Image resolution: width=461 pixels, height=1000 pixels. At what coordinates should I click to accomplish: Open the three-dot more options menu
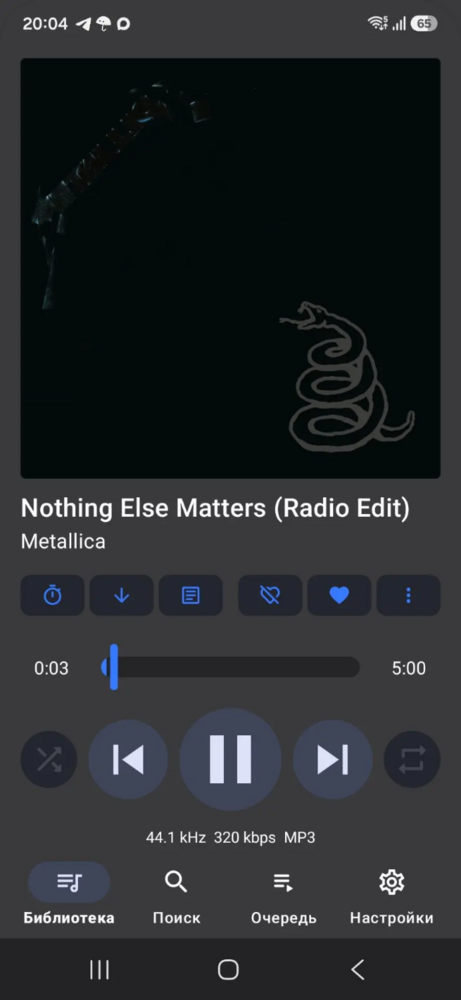409,595
